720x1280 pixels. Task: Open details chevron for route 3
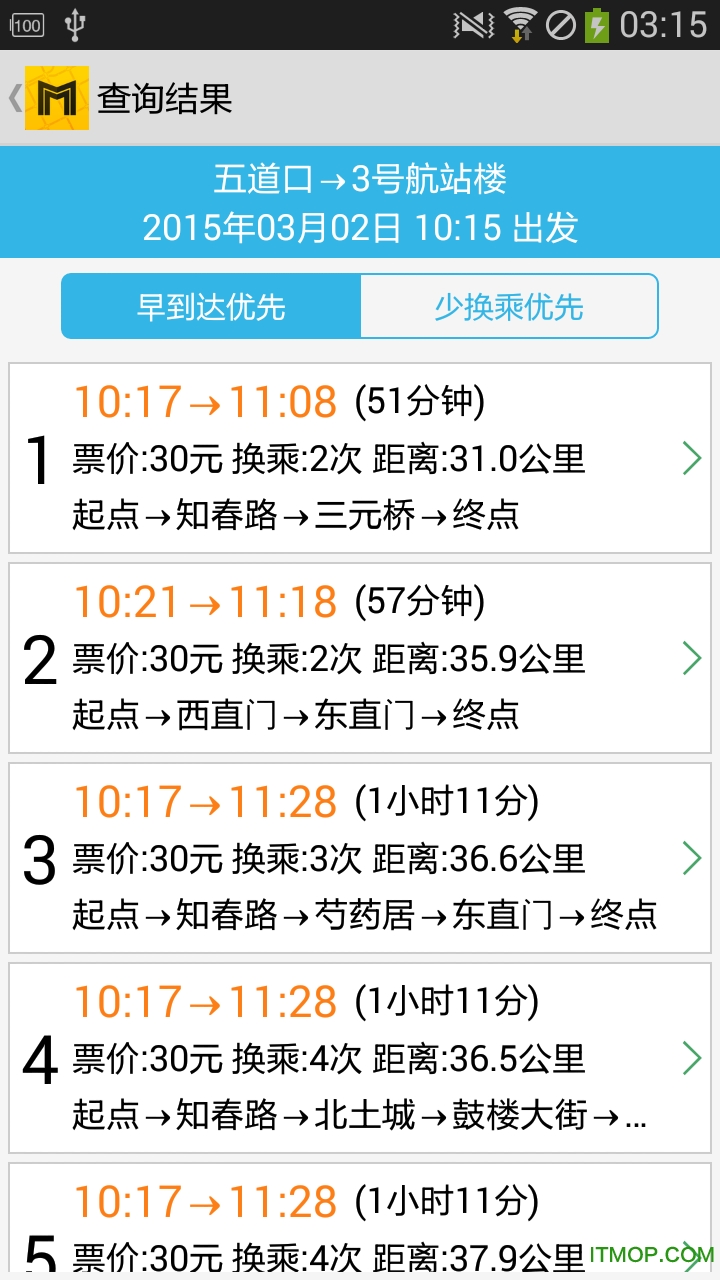point(692,858)
